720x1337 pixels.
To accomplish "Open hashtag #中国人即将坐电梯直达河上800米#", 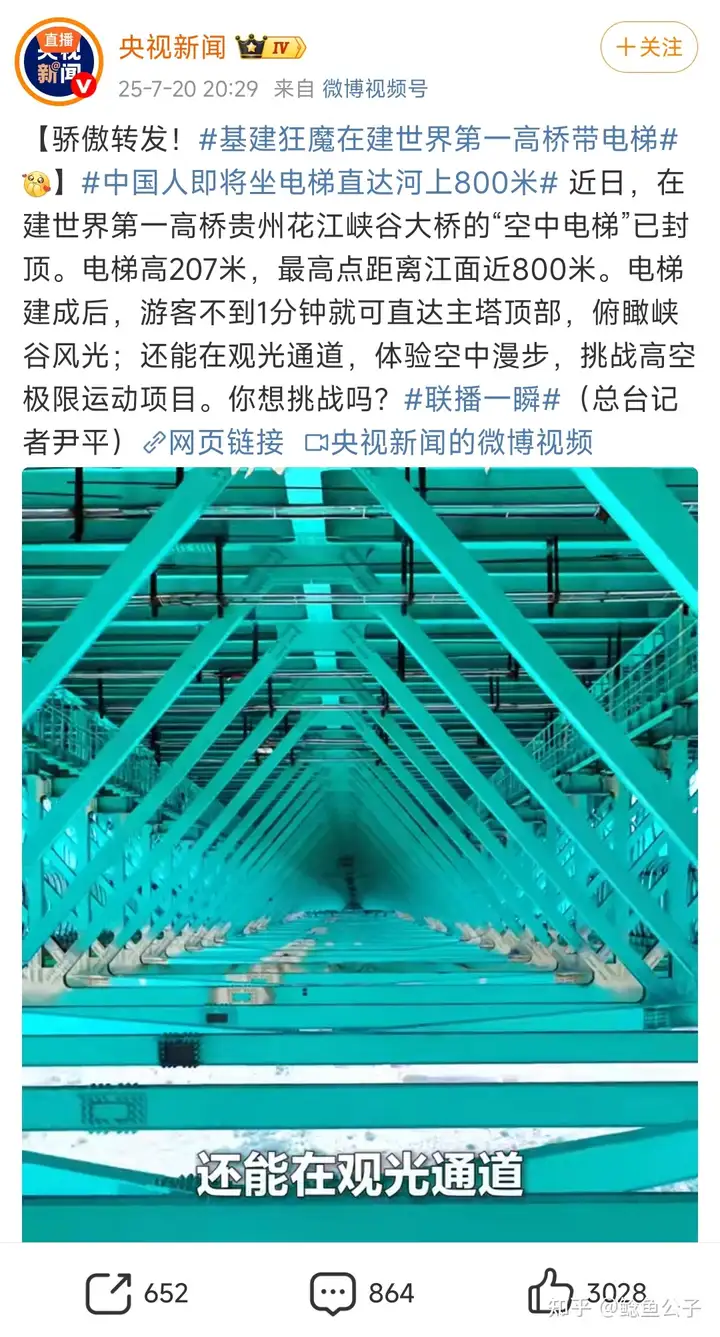I will click(x=319, y=183).
